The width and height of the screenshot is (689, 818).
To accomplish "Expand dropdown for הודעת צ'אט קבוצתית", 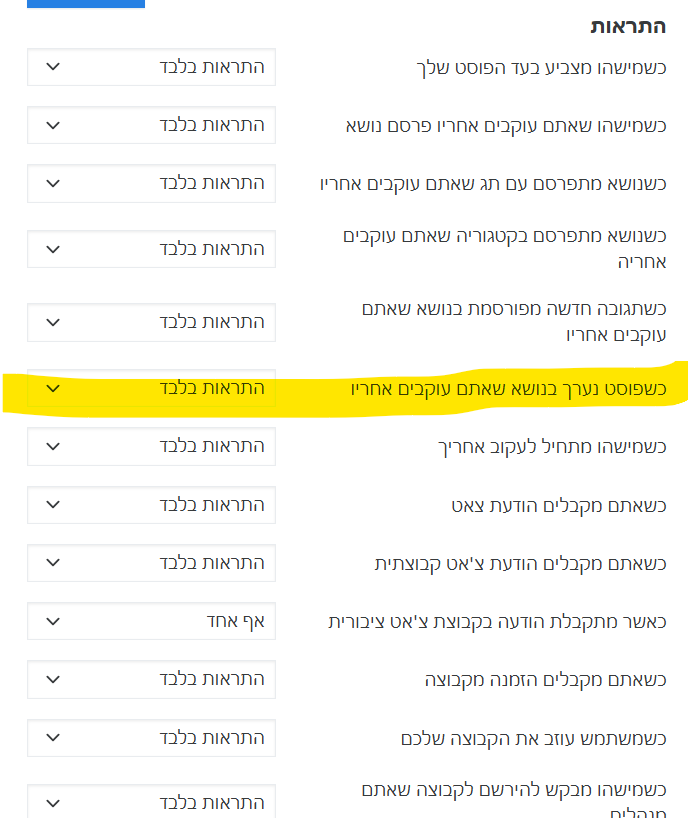I will pos(151,563).
